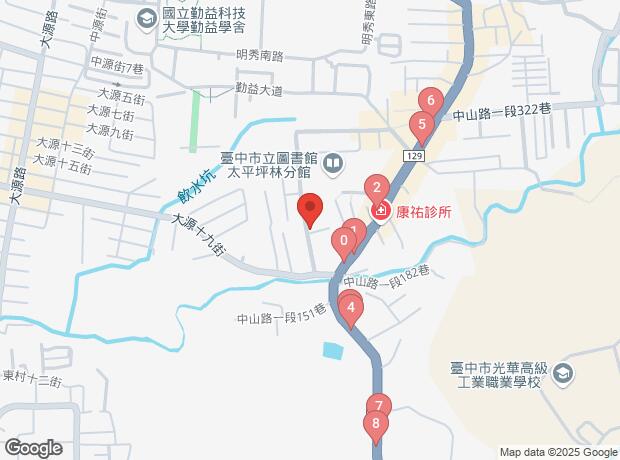
Task: Tap map marker number 0
Action: [343, 241]
